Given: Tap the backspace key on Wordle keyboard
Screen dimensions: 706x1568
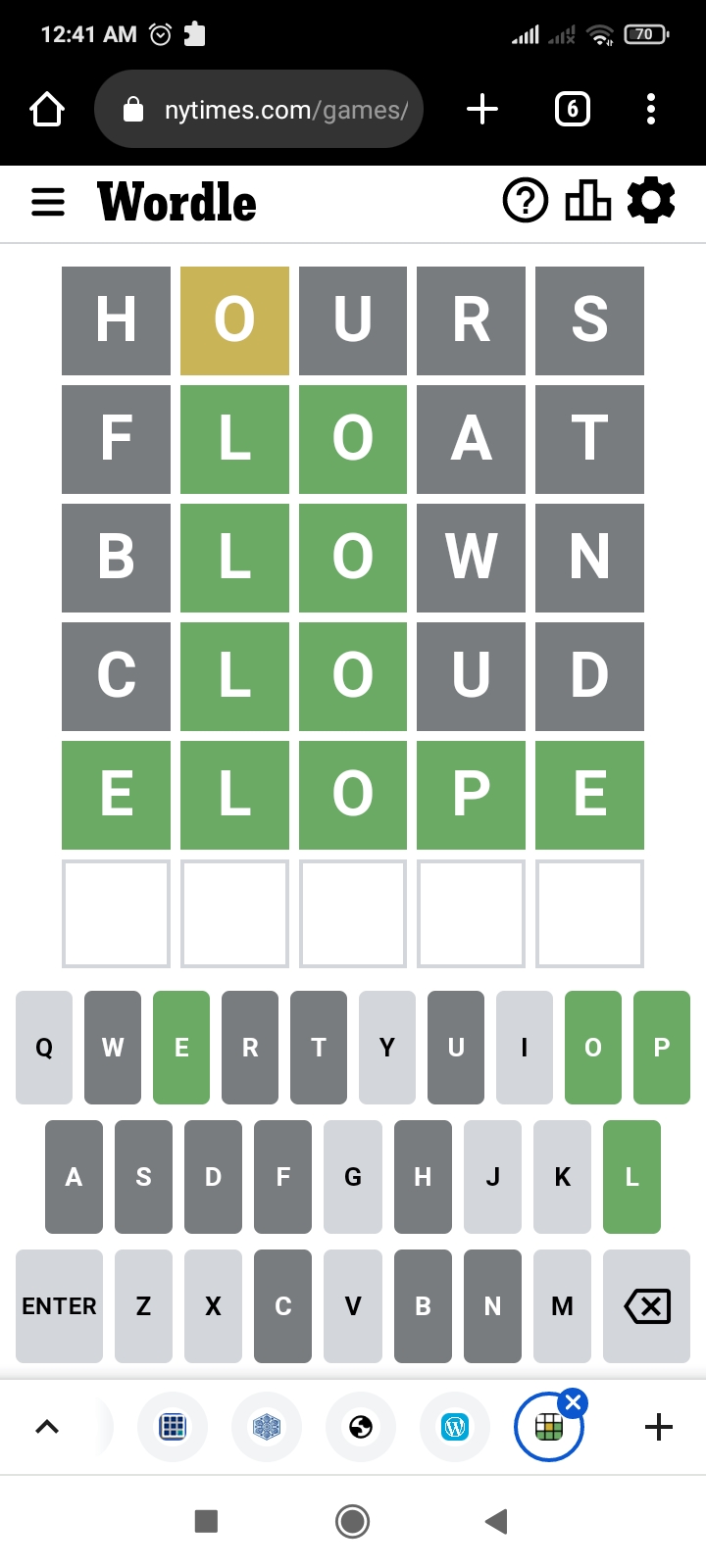Looking at the screenshot, I should [647, 1306].
